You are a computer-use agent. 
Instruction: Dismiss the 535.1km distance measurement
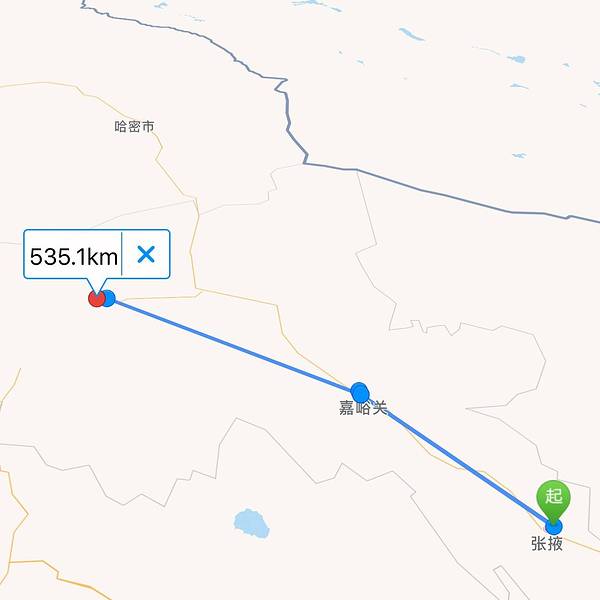click(146, 254)
